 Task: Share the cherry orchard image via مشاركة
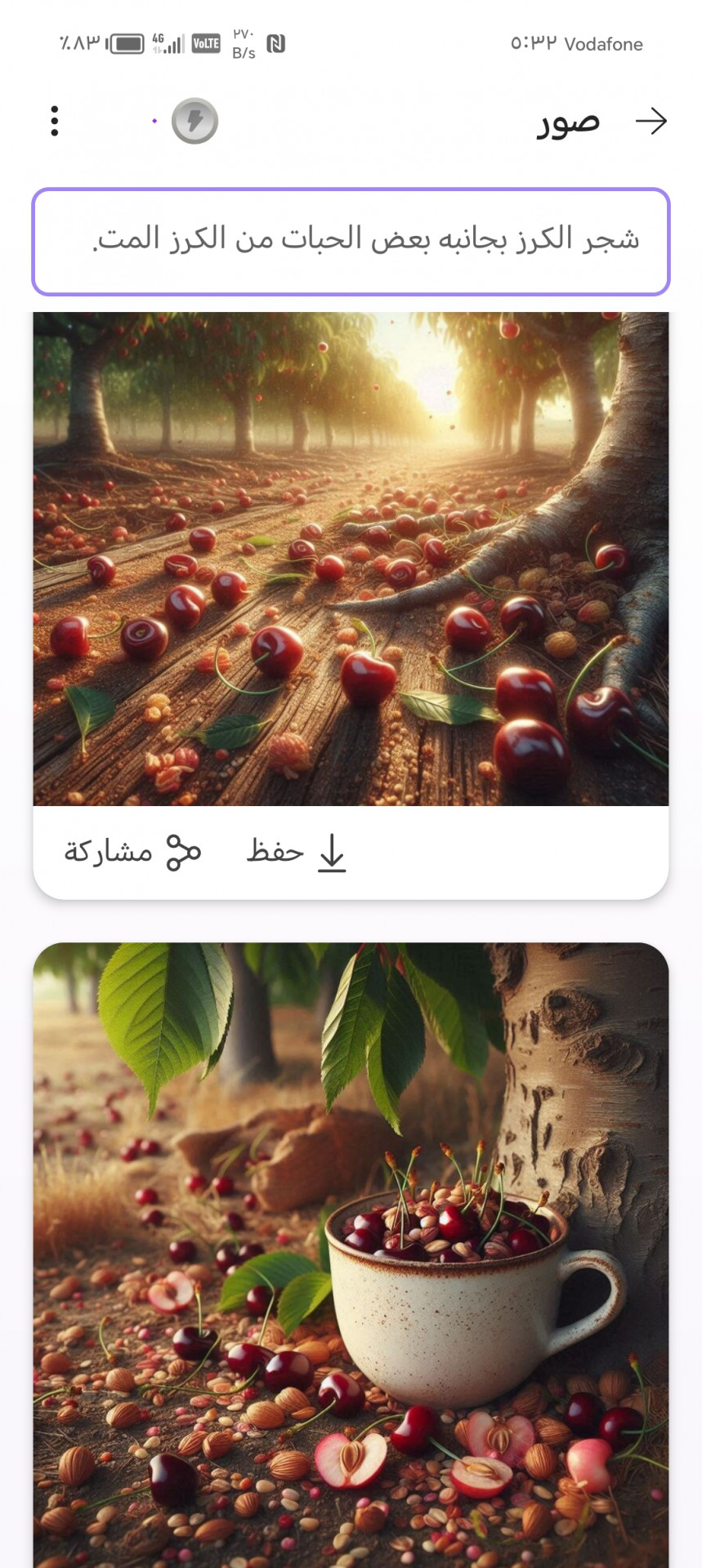[x=132, y=852]
